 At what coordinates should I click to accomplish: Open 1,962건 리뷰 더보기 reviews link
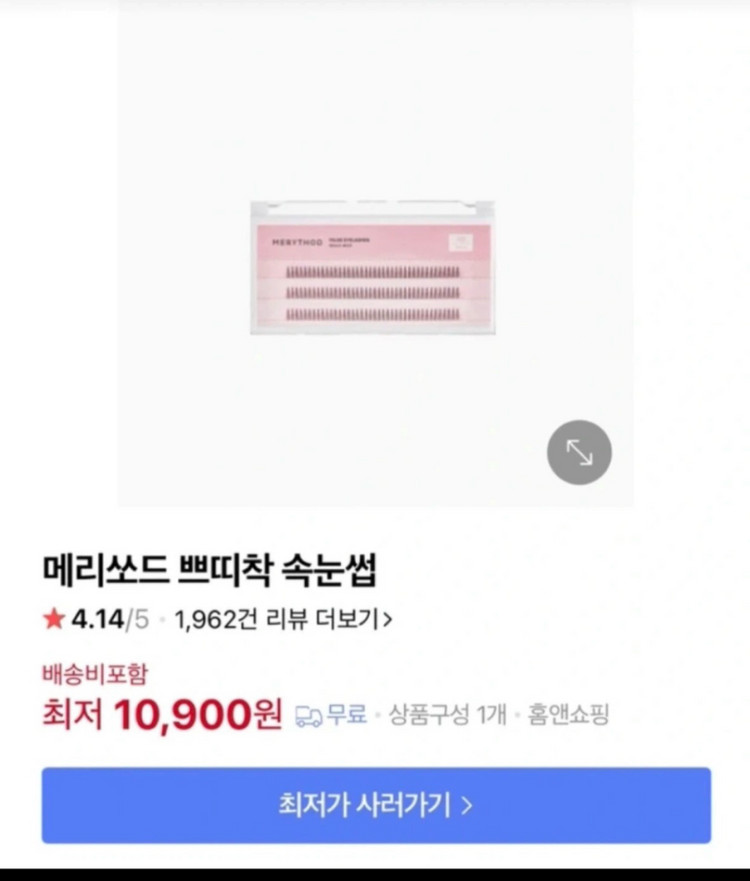(x=280, y=619)
